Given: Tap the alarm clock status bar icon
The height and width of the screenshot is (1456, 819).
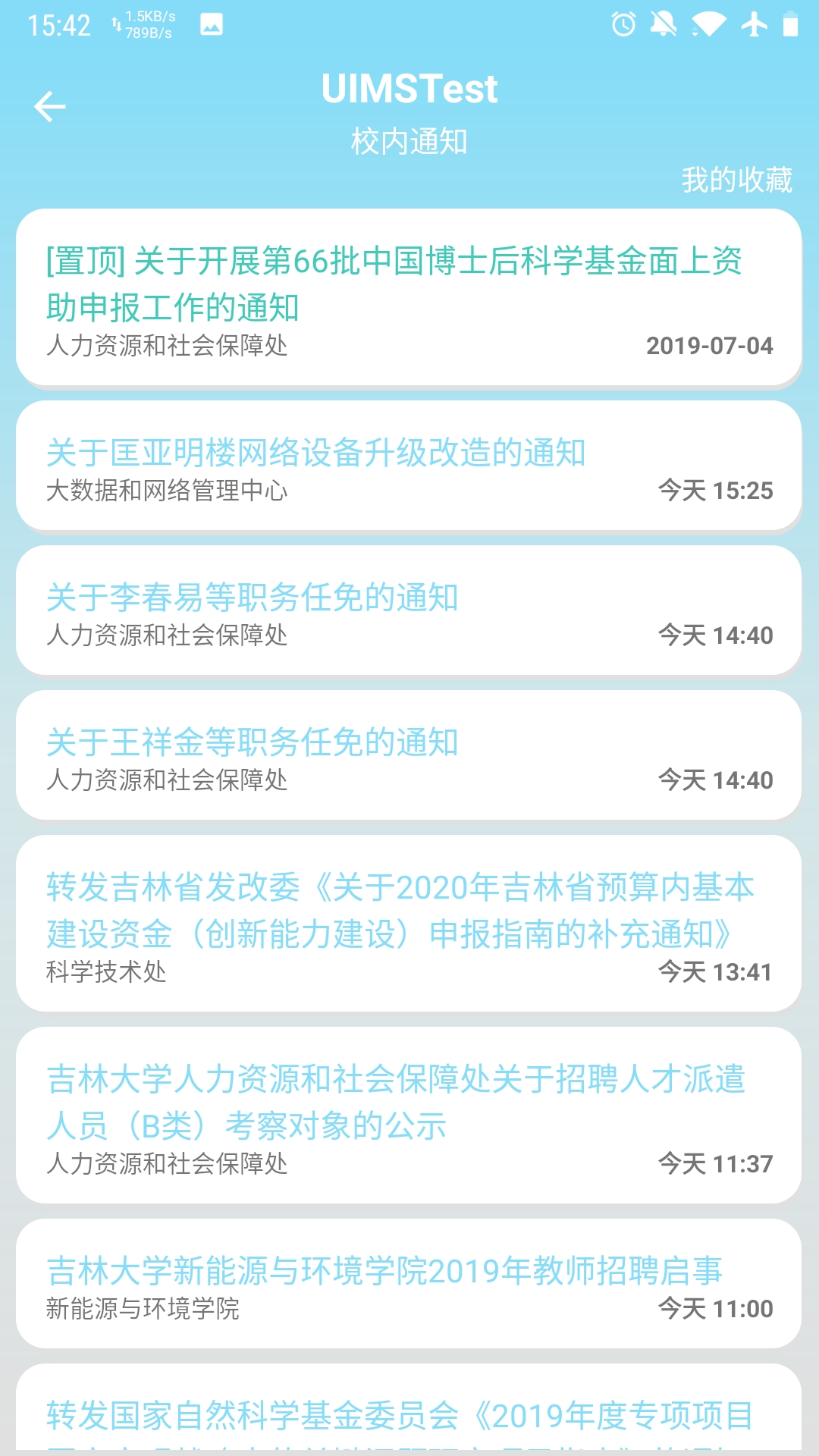Looking at the screenshot, I should tap(622, 25).
